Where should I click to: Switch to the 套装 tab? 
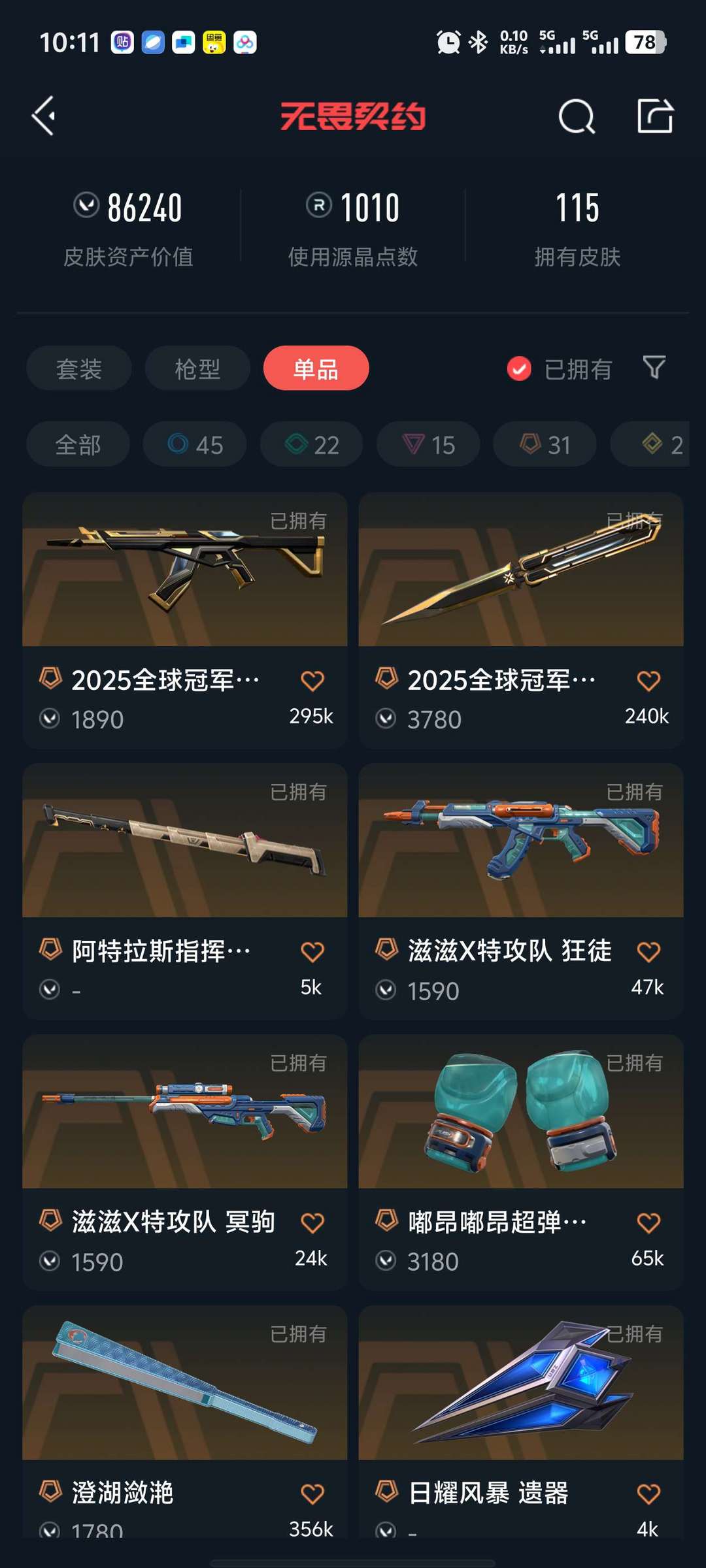click(x=79, y=368)
